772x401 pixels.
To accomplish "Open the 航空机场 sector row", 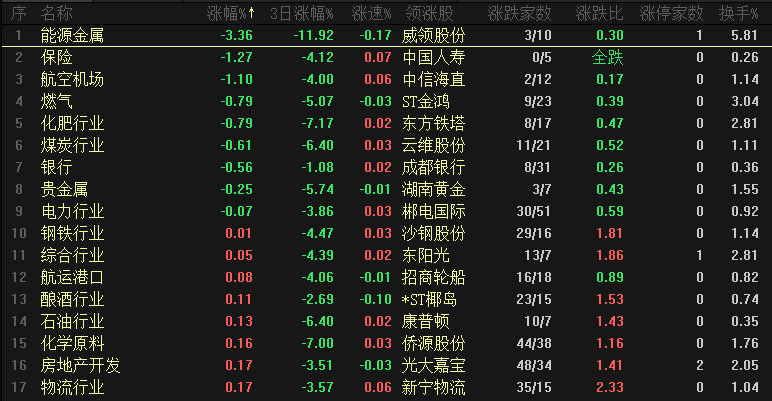I will coord(72,79).
